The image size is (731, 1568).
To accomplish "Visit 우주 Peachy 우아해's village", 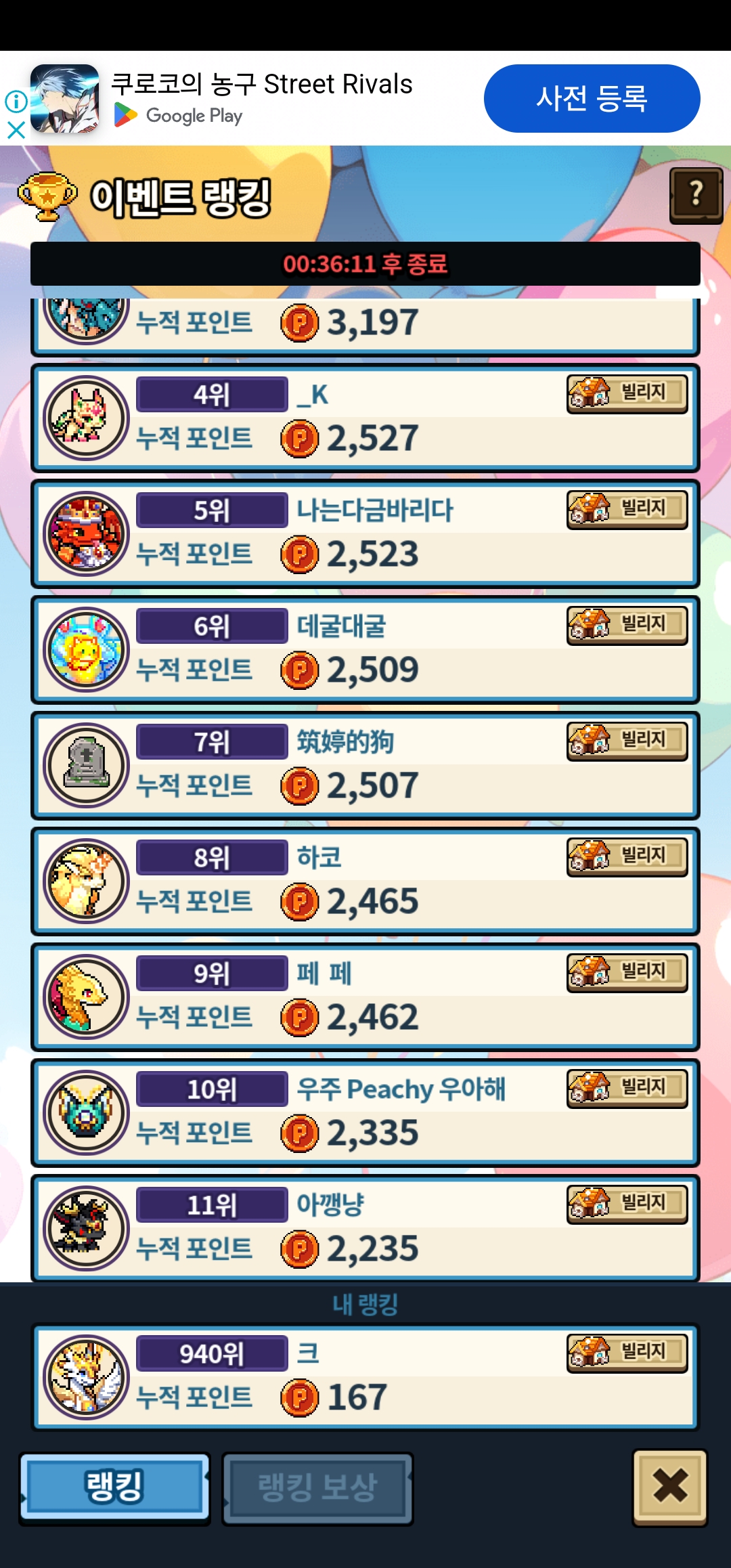I will pyautogui.click(x=627, y=1089).
